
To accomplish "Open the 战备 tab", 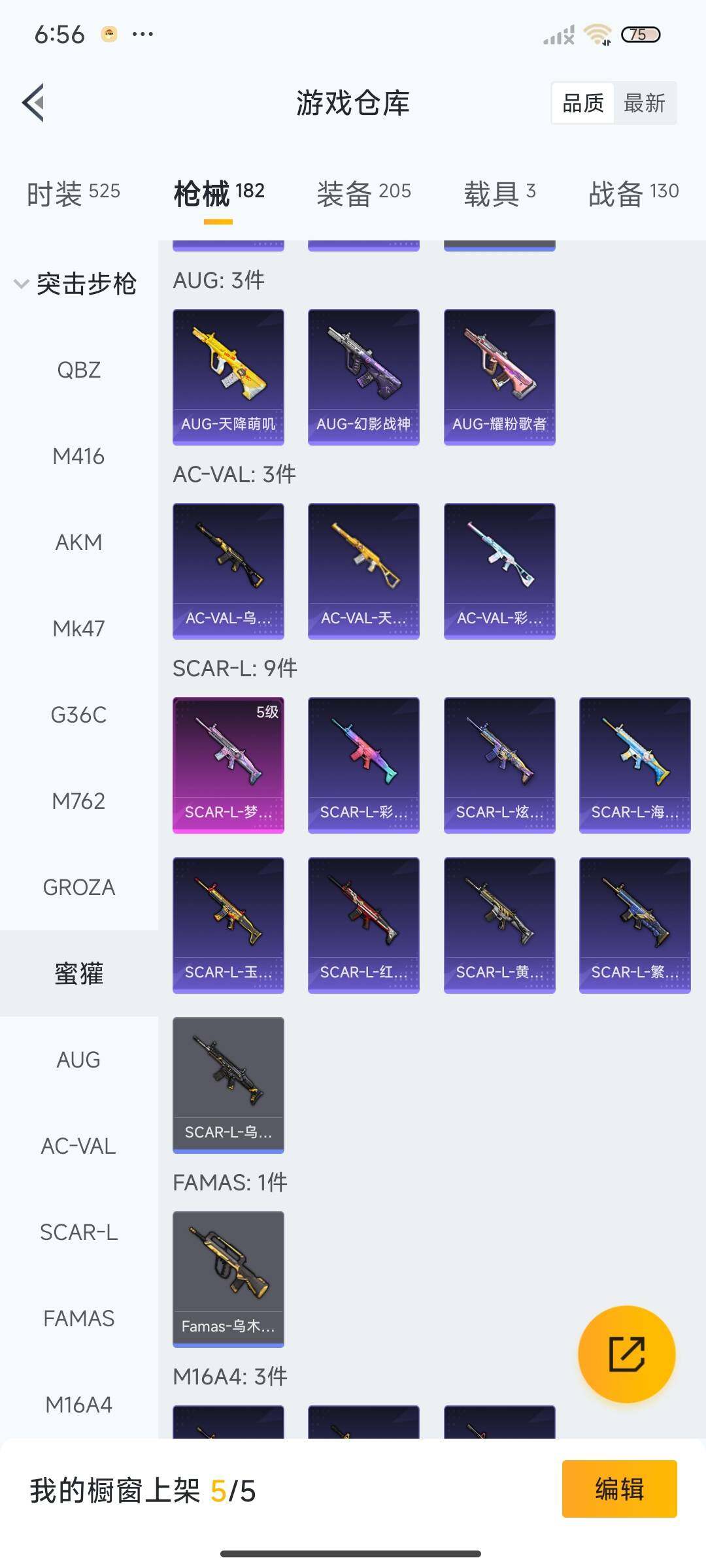I will (633, 193).
